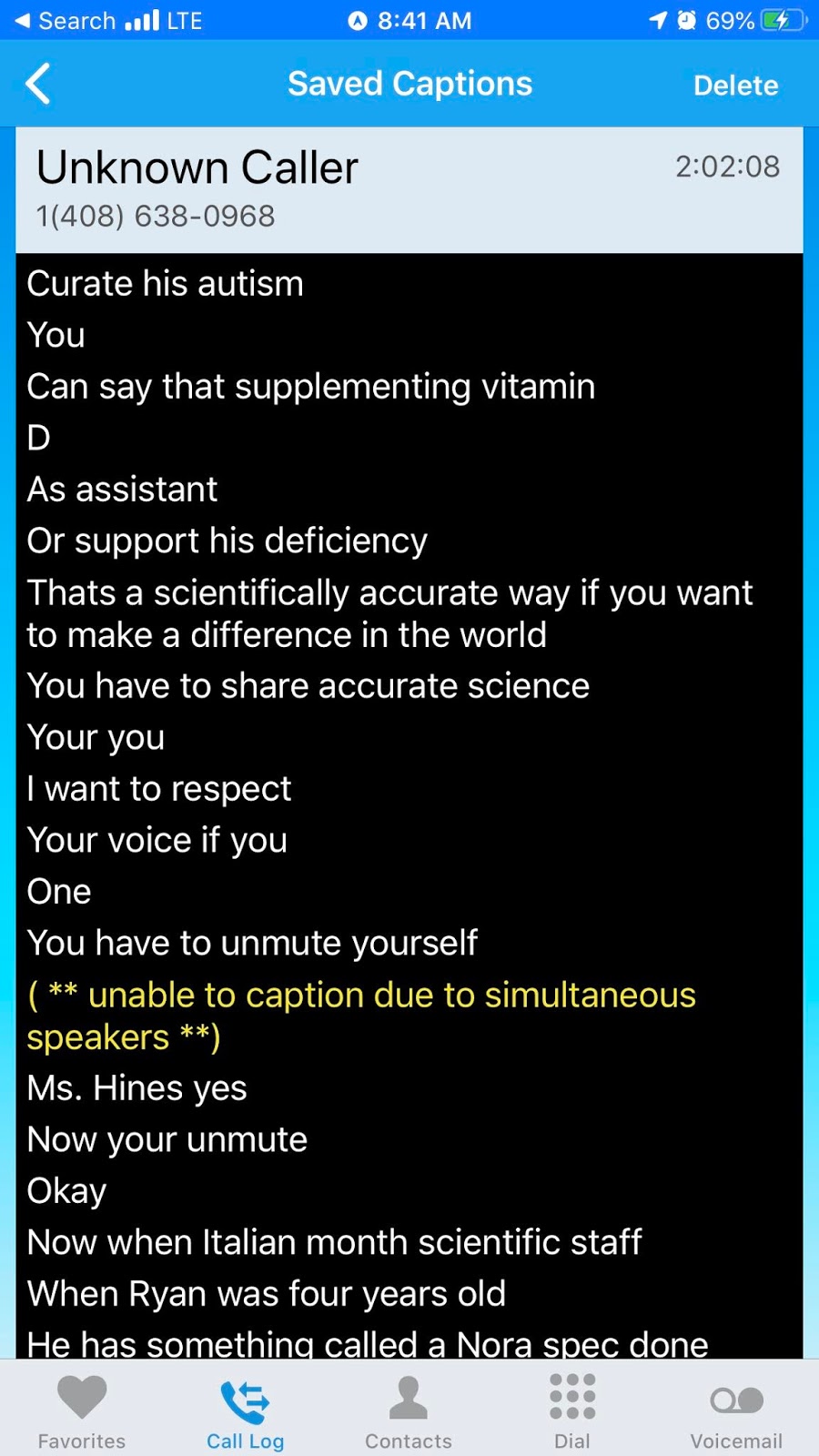Viewport: 819px width, 1456px height.
Task: Switch to the Dial keypad tab
Action: click(572, 1410)
